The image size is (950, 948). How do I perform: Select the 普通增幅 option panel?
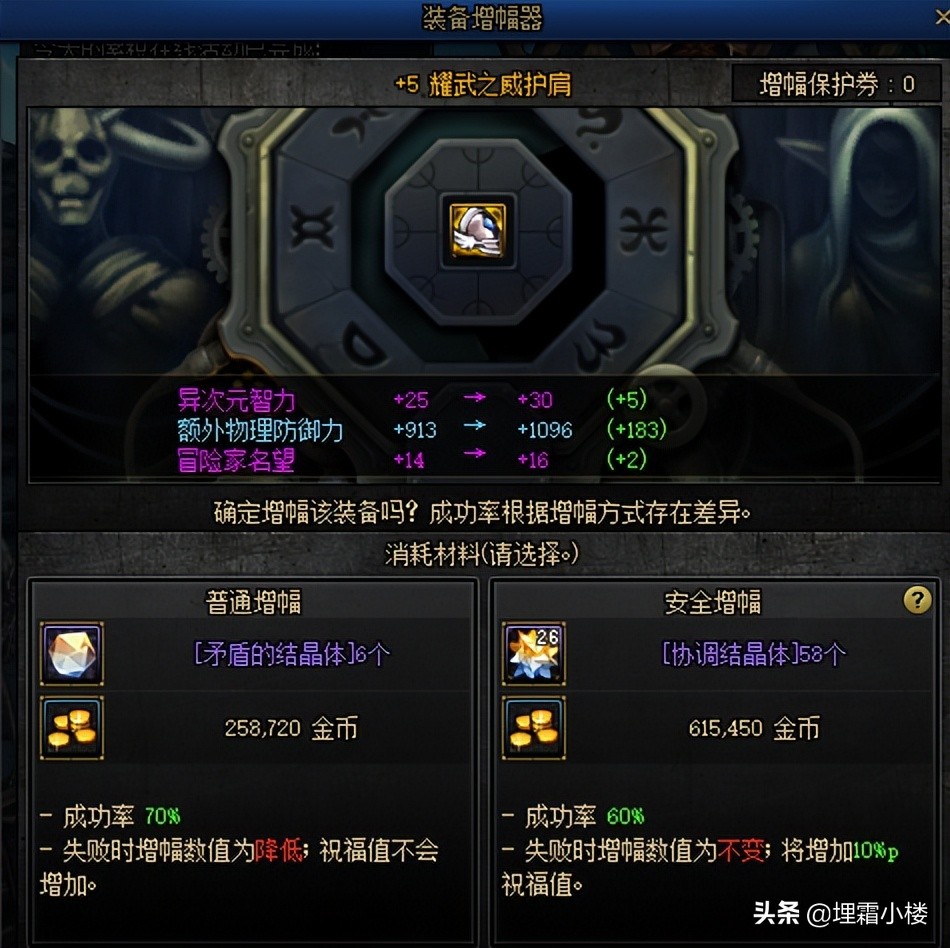(253, 601)
